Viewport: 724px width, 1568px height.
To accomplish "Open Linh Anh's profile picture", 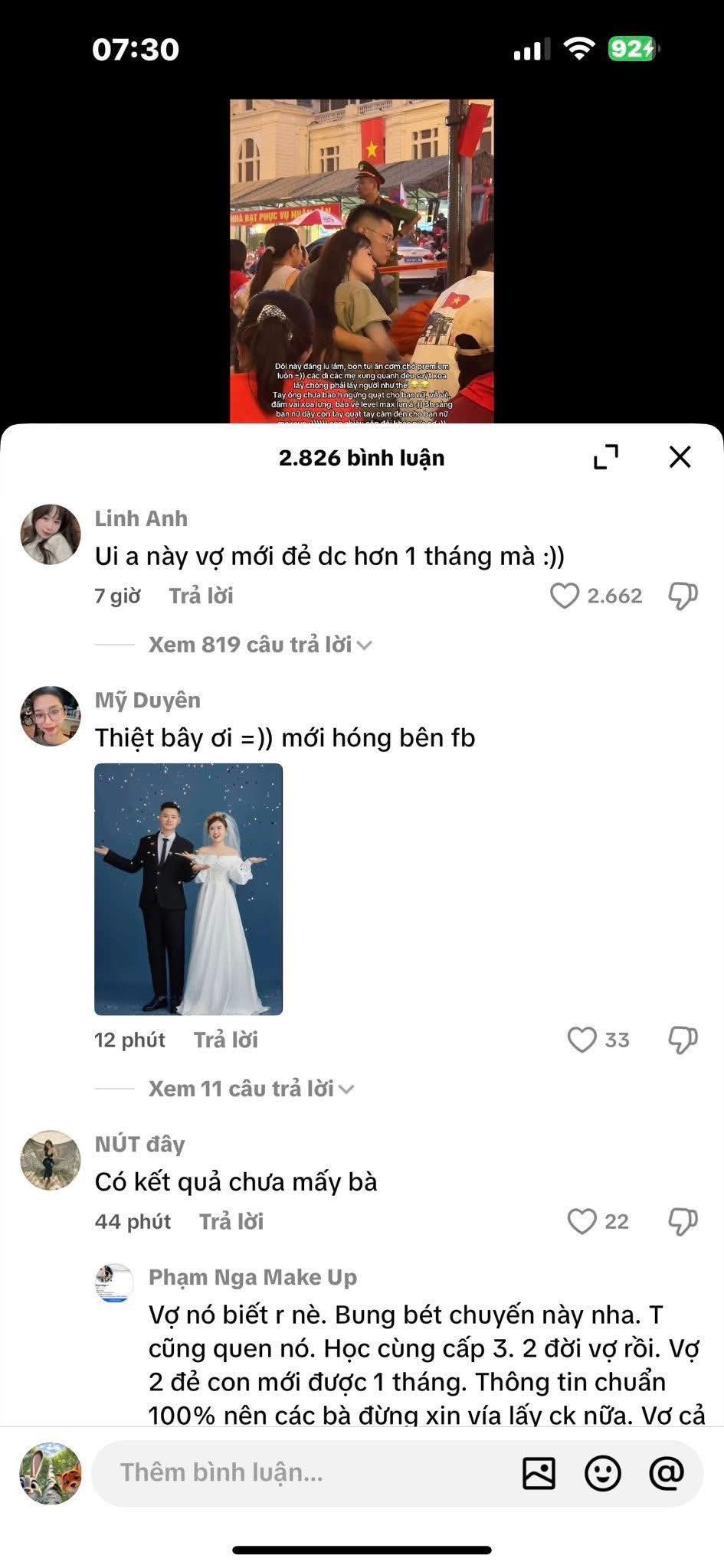I will pos(51,534).
